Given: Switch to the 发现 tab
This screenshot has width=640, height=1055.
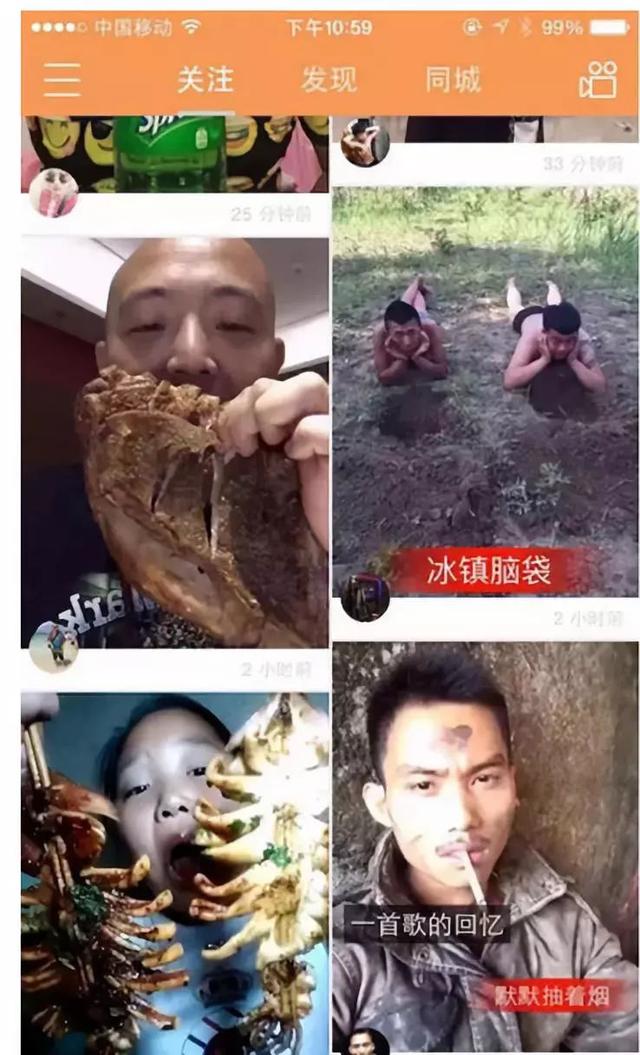Looking at the screenshot, I should (x=328, y=80).
